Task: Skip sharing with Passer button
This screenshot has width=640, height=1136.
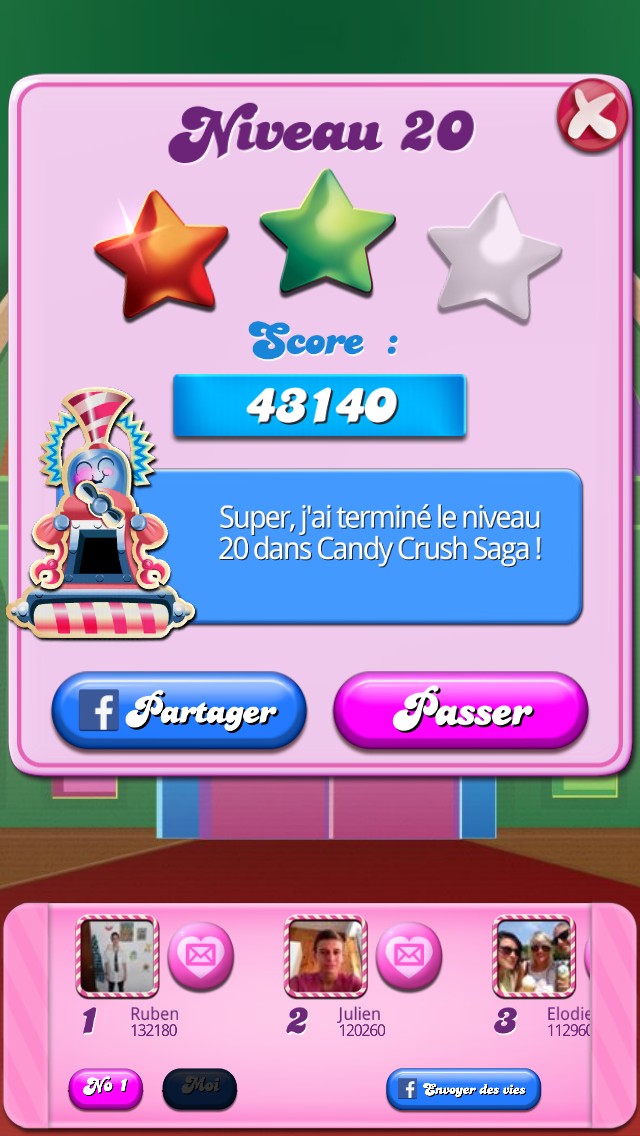Action: (x=461, y=711)
